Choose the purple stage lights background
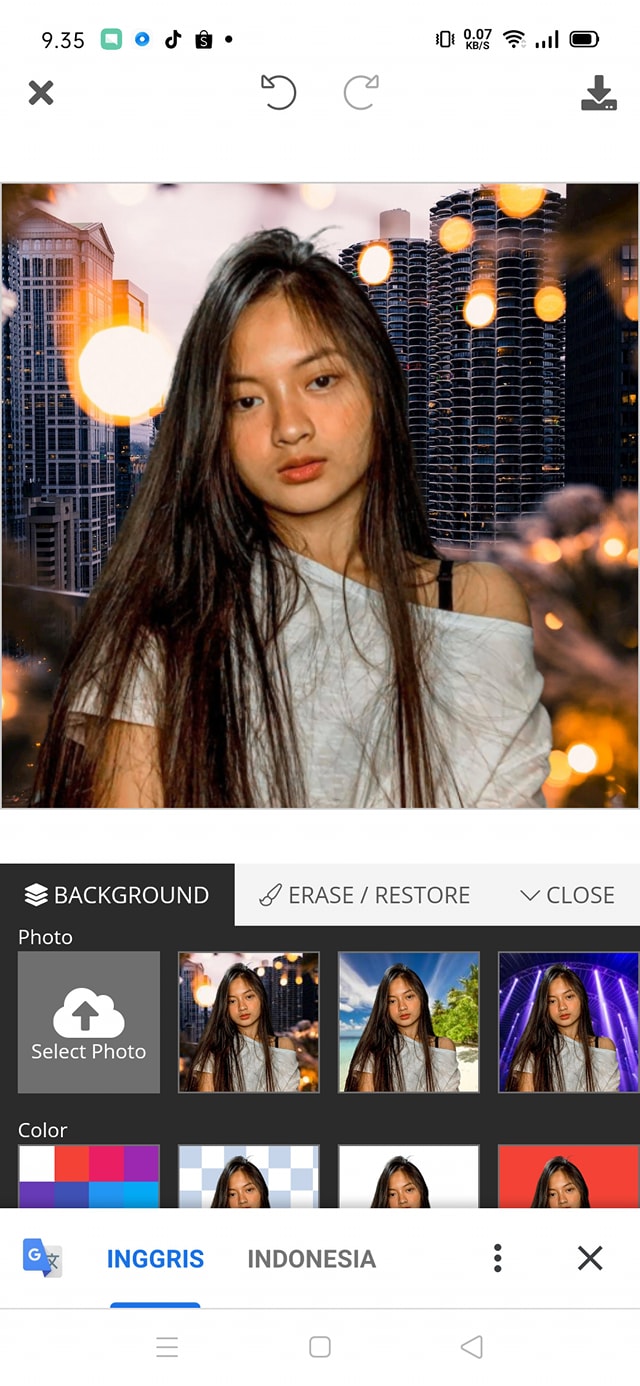This screenshot has width=640, height=1386. [x=568, y=1021]
